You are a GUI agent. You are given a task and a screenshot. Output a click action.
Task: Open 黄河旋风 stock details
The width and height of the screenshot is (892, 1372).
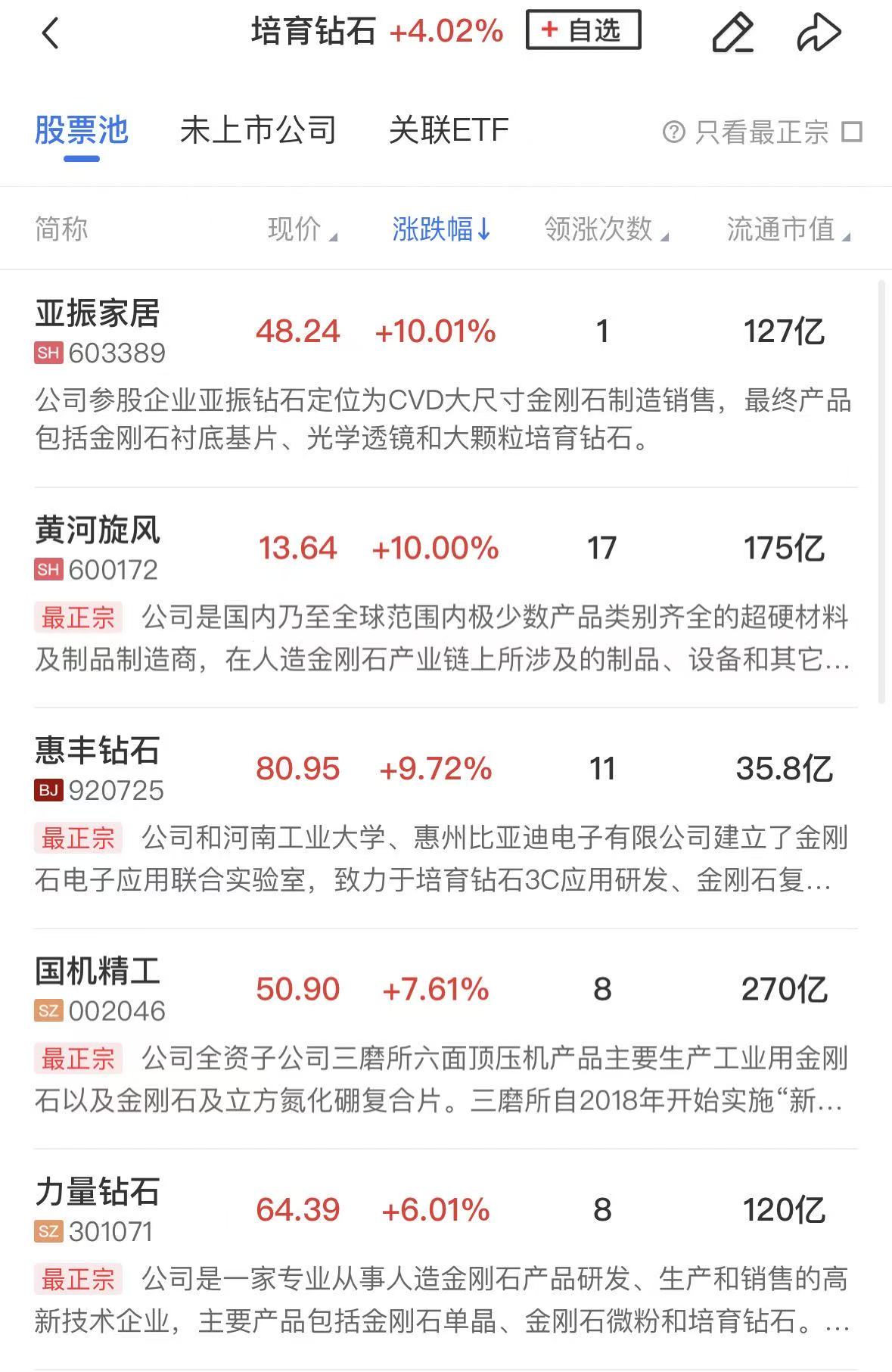tap(446, 598)
